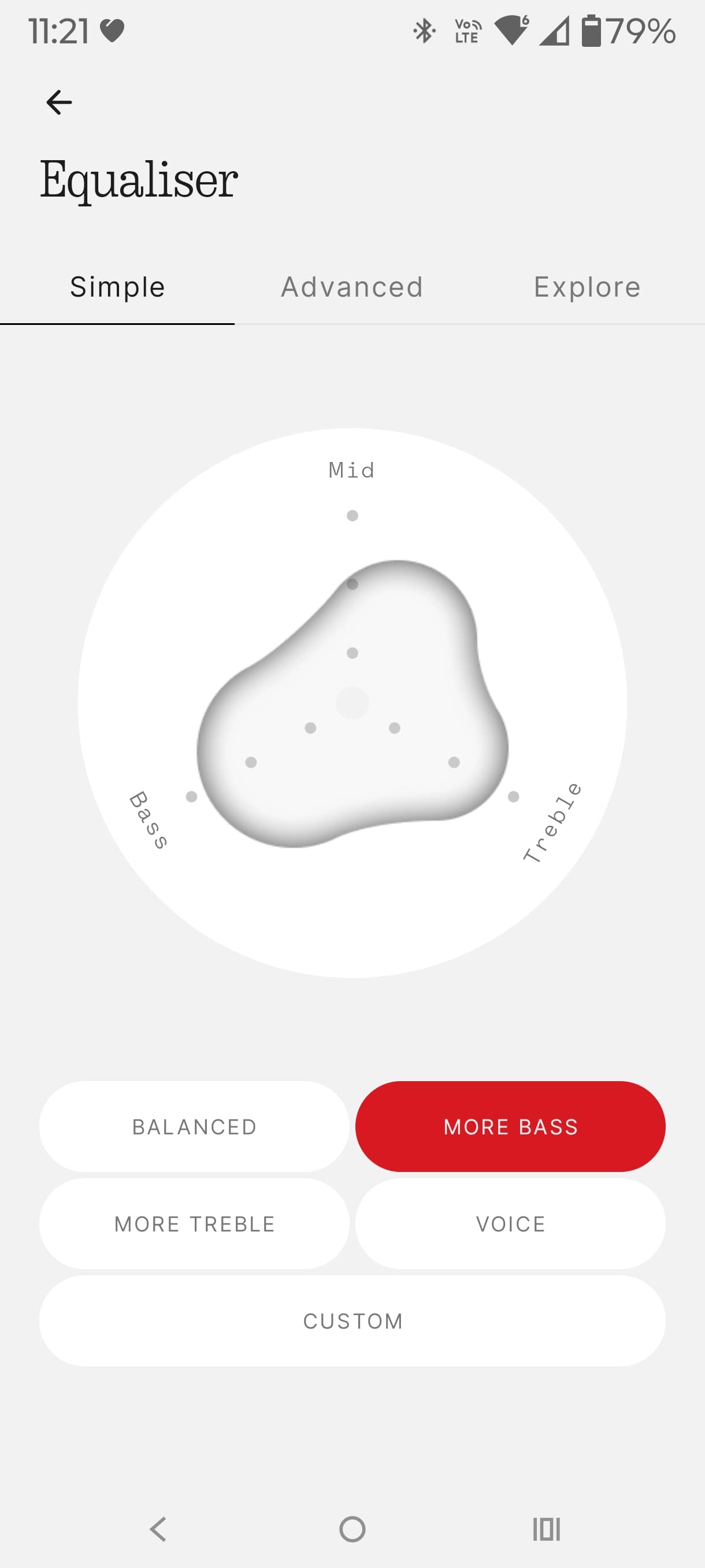Image resolution: width=705 pixels, height=1568 pixels.
Task: Open the recent apps overview
Action: coord(546,1529)
